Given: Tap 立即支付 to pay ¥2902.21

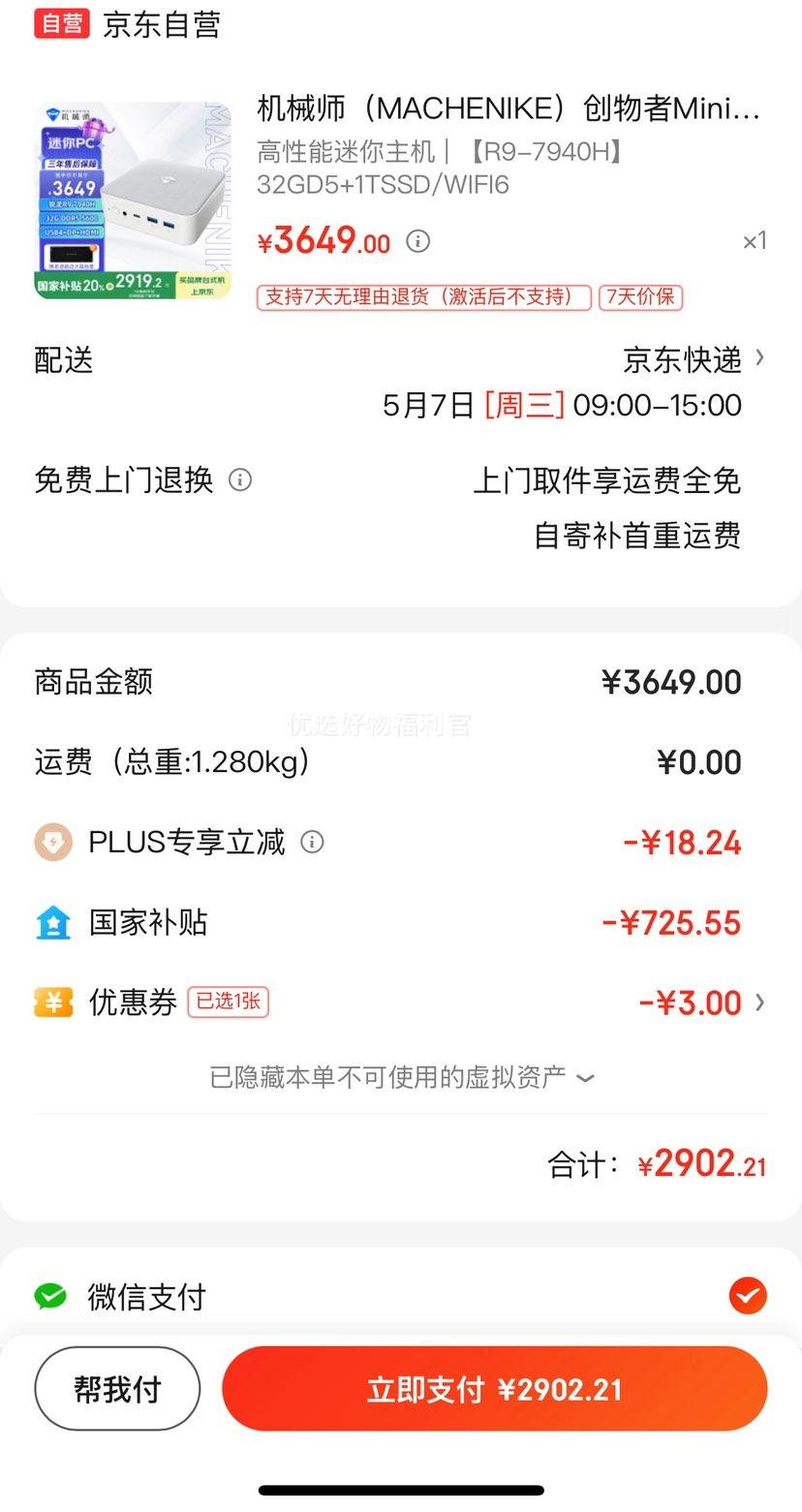Looking at the screenshot, I should pos(495,1388).
